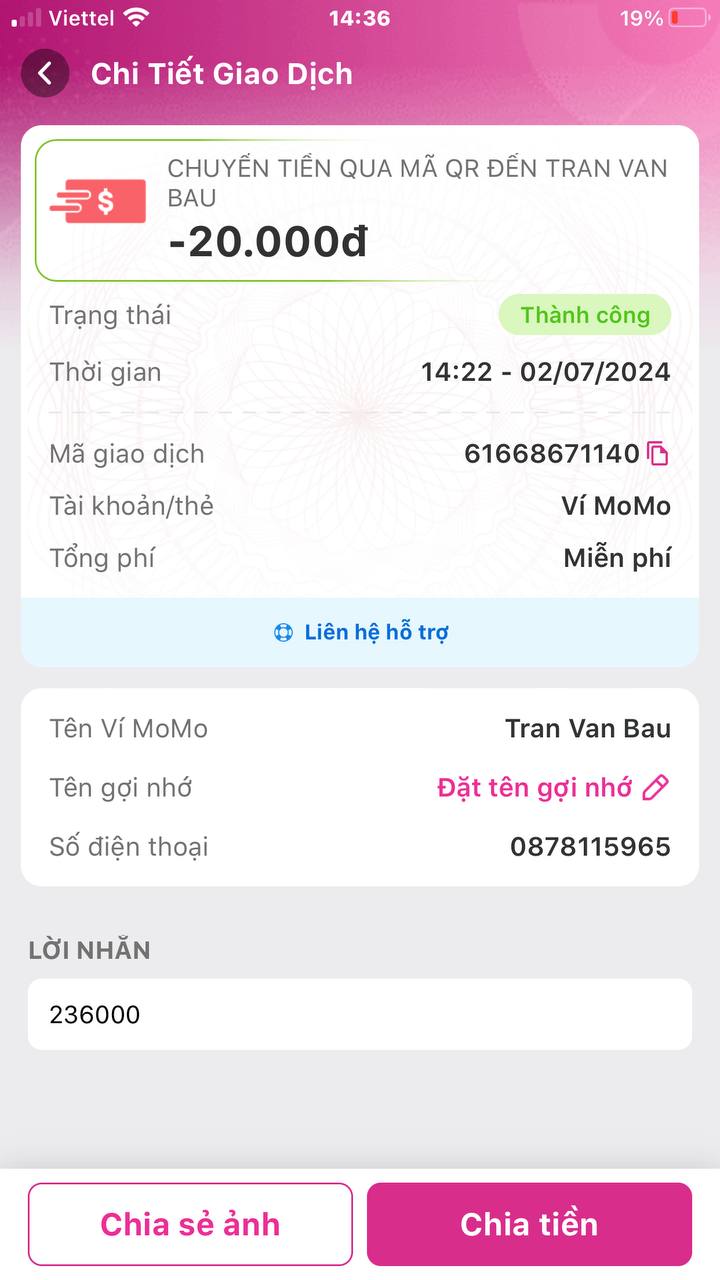Select the Chia tiền button
The width and height of the screenshot is (720, 1280).
click(529, 1224)
